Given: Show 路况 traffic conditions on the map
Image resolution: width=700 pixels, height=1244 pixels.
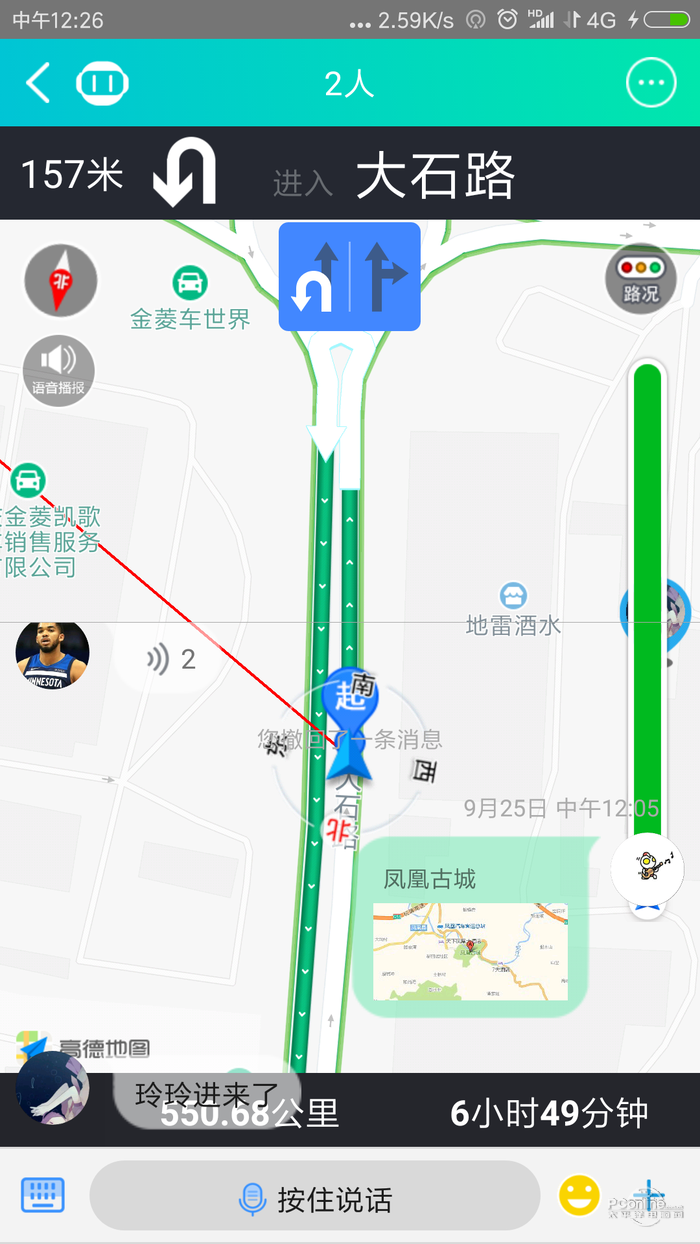Looking at the screenshot, I should [x=641, y=278].
